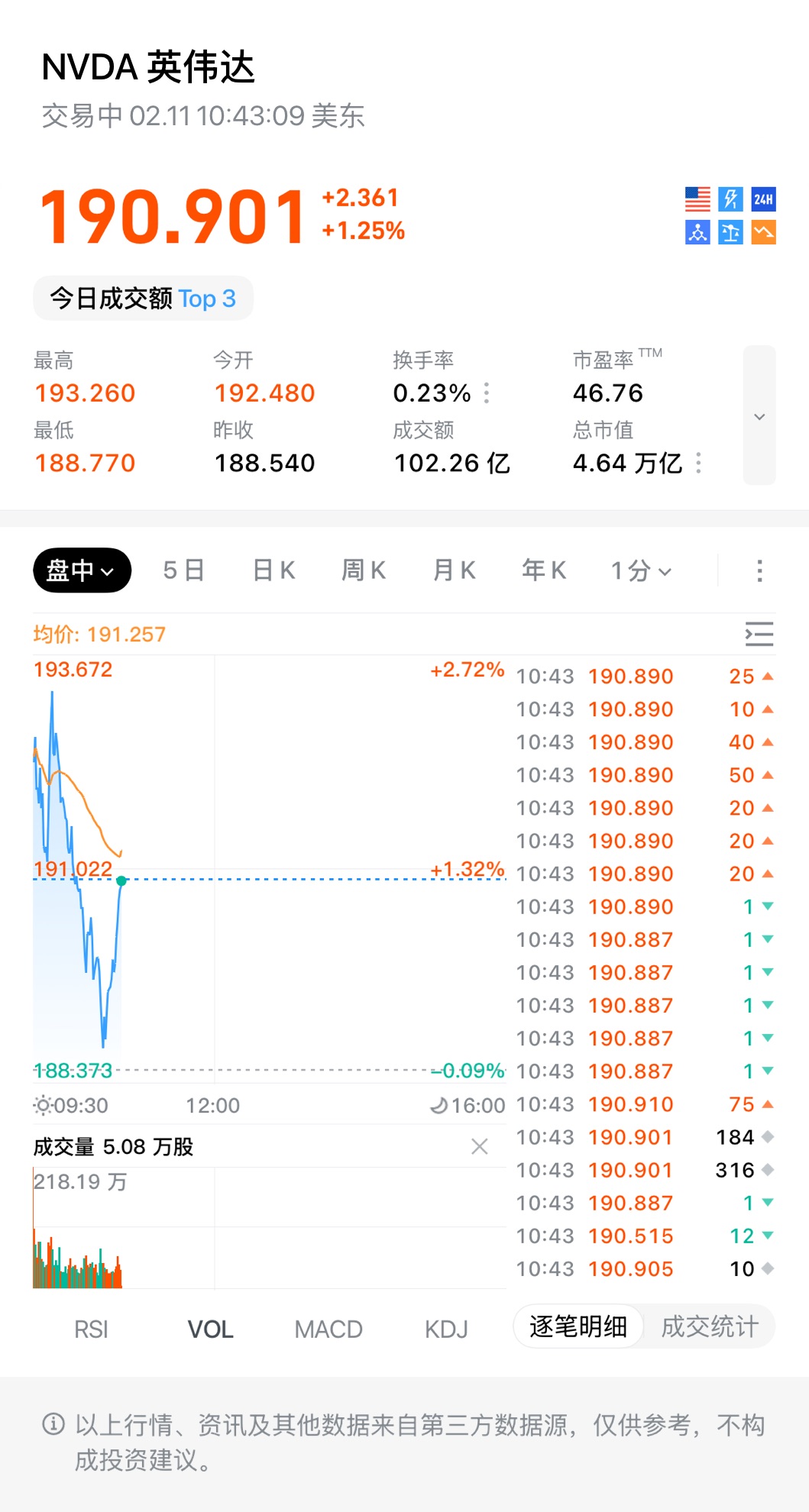The width and height of the screenshot is (809, 1512).
Task: Open details dots next to 换手率
Action: pyautogui.click(x=487, y=393)
